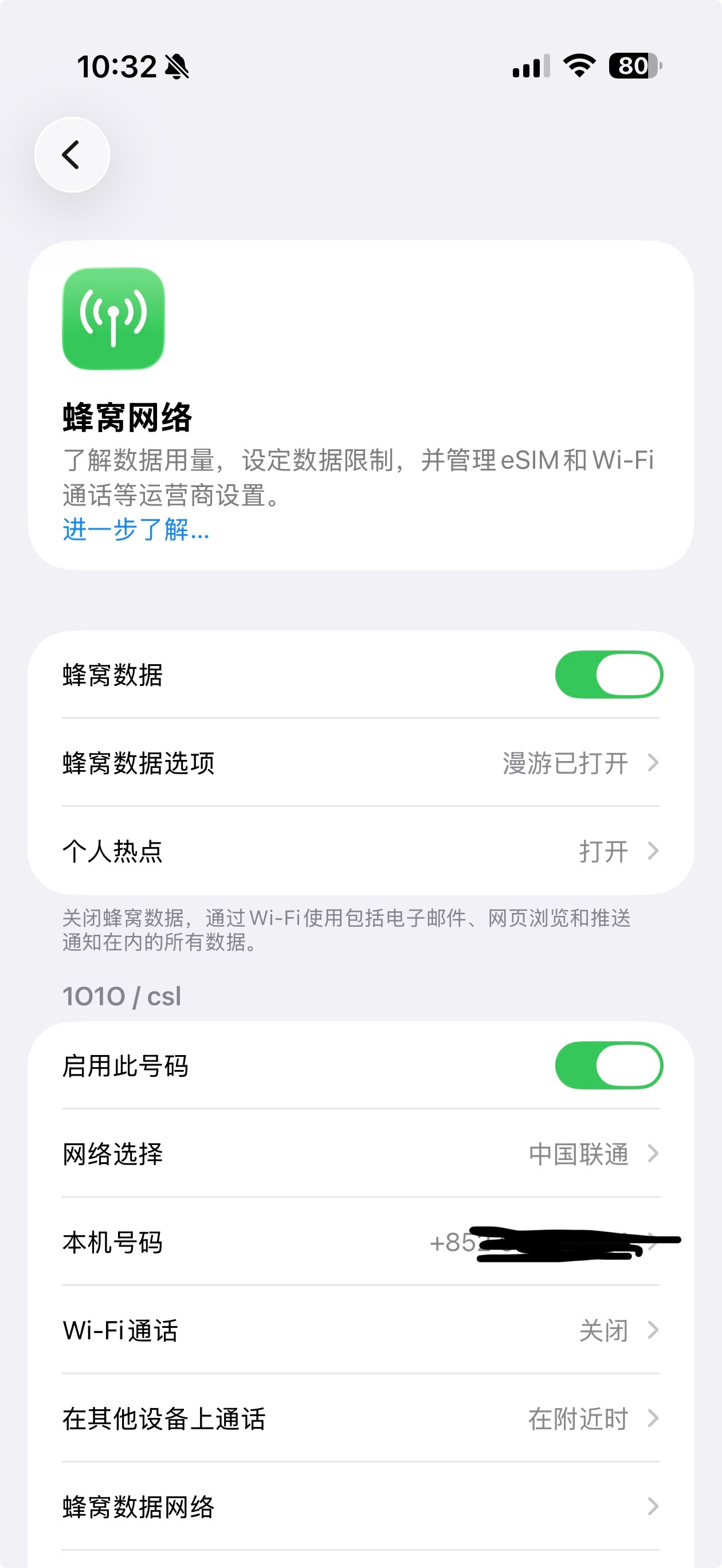The height and width of the screenshot is (1568, 722).
Task: Tap the back chevron at top left
Action: pos(72,154)
